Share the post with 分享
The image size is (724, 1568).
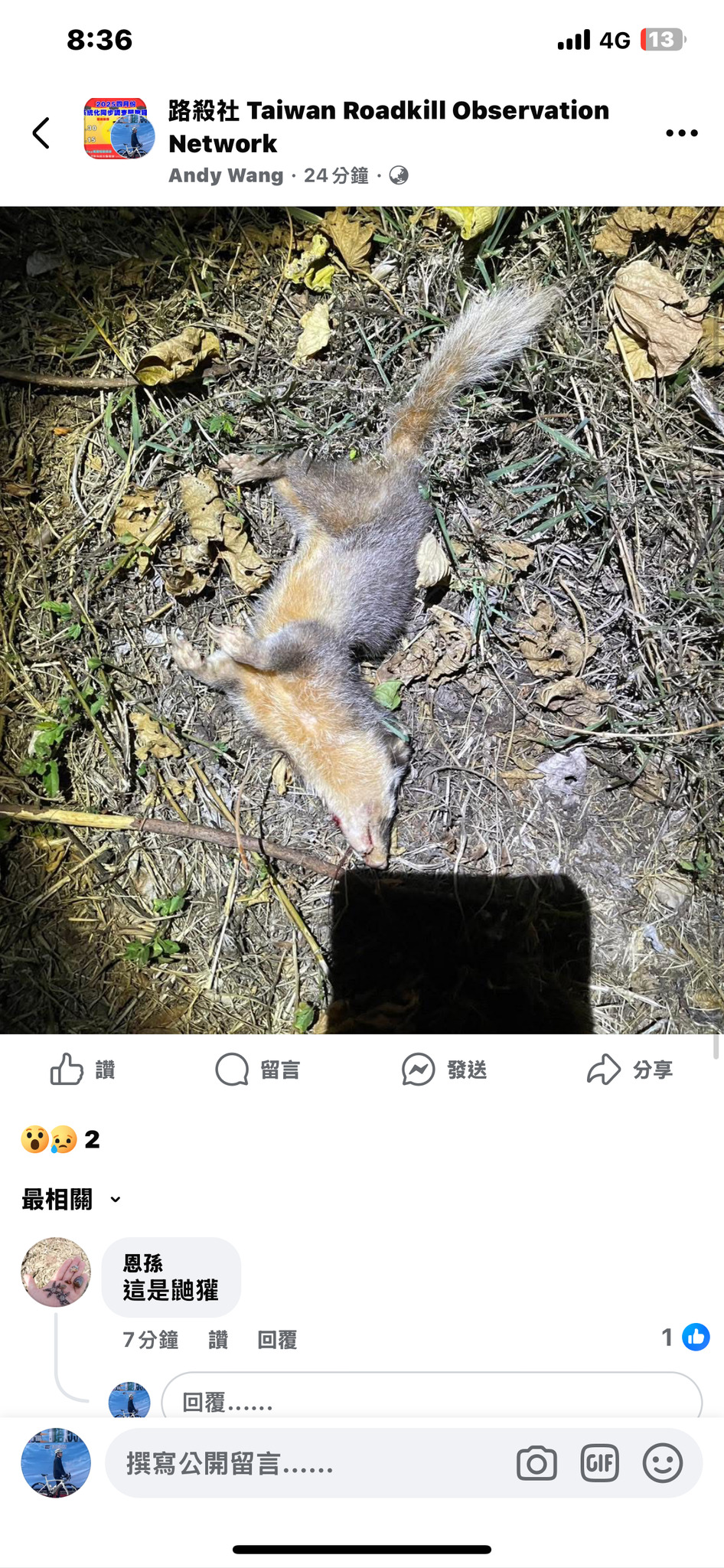630,1070
